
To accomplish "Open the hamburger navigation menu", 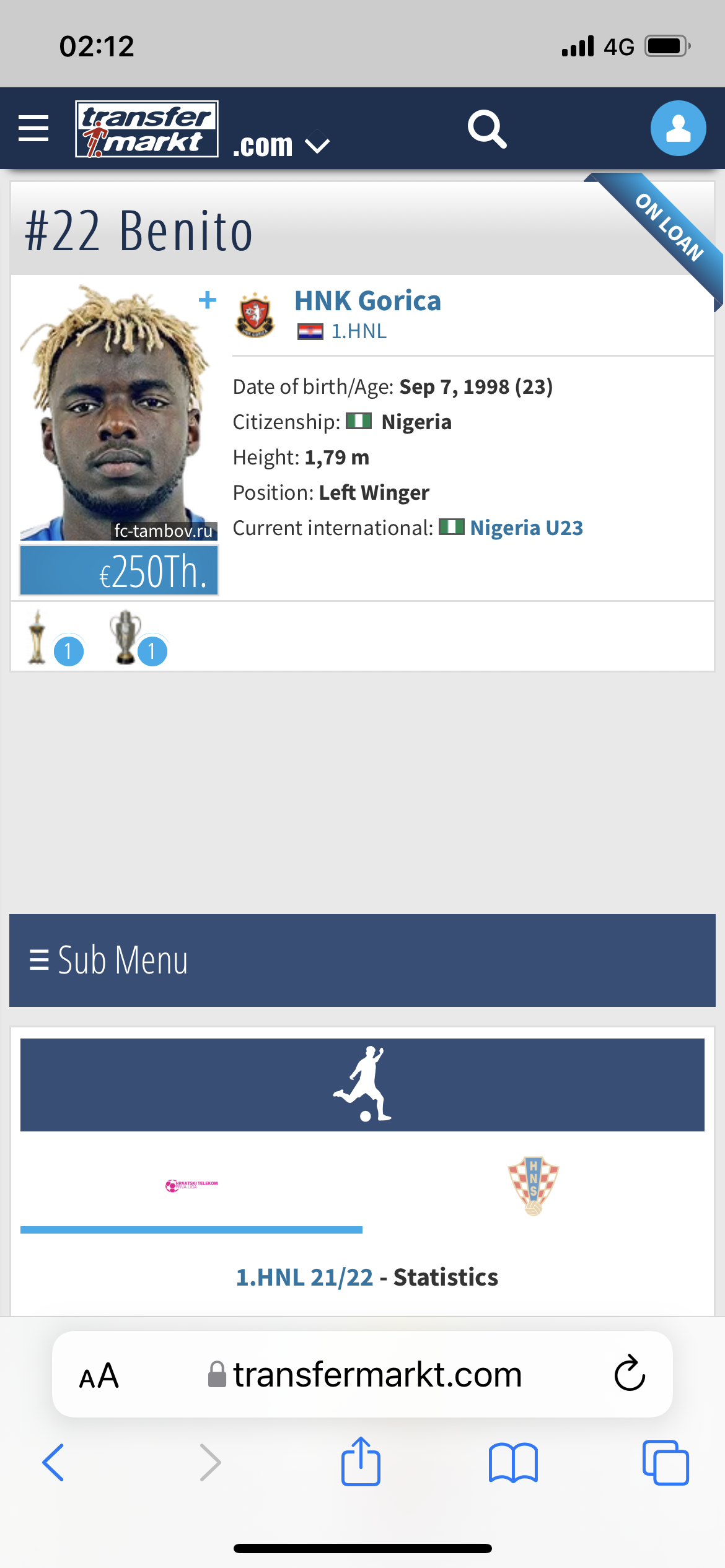I will 33,128.
